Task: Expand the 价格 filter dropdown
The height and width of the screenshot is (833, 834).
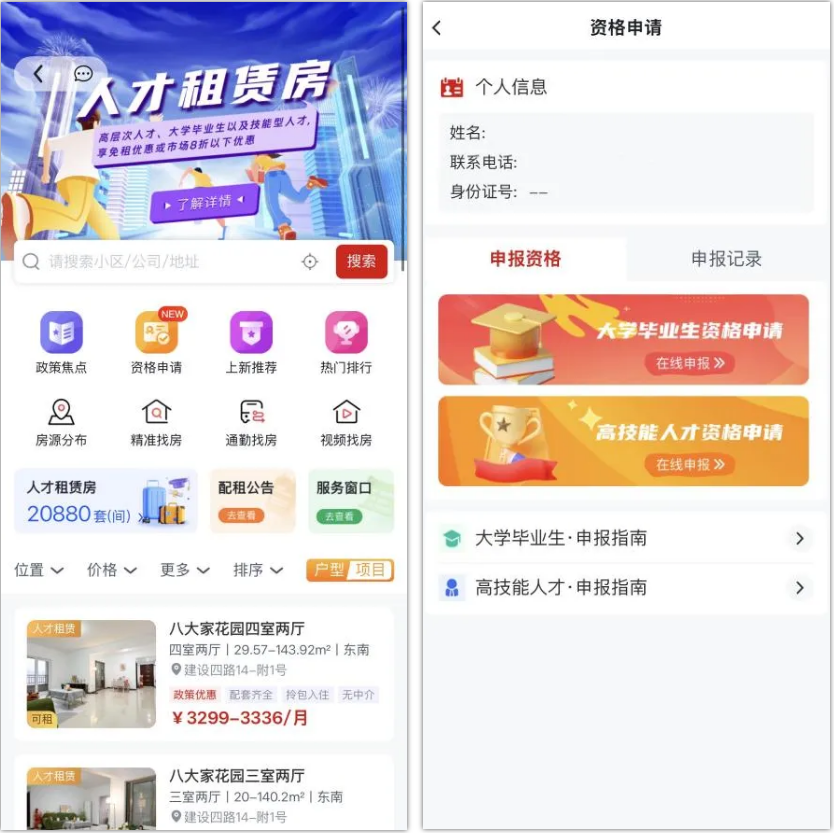Action: 111,570
